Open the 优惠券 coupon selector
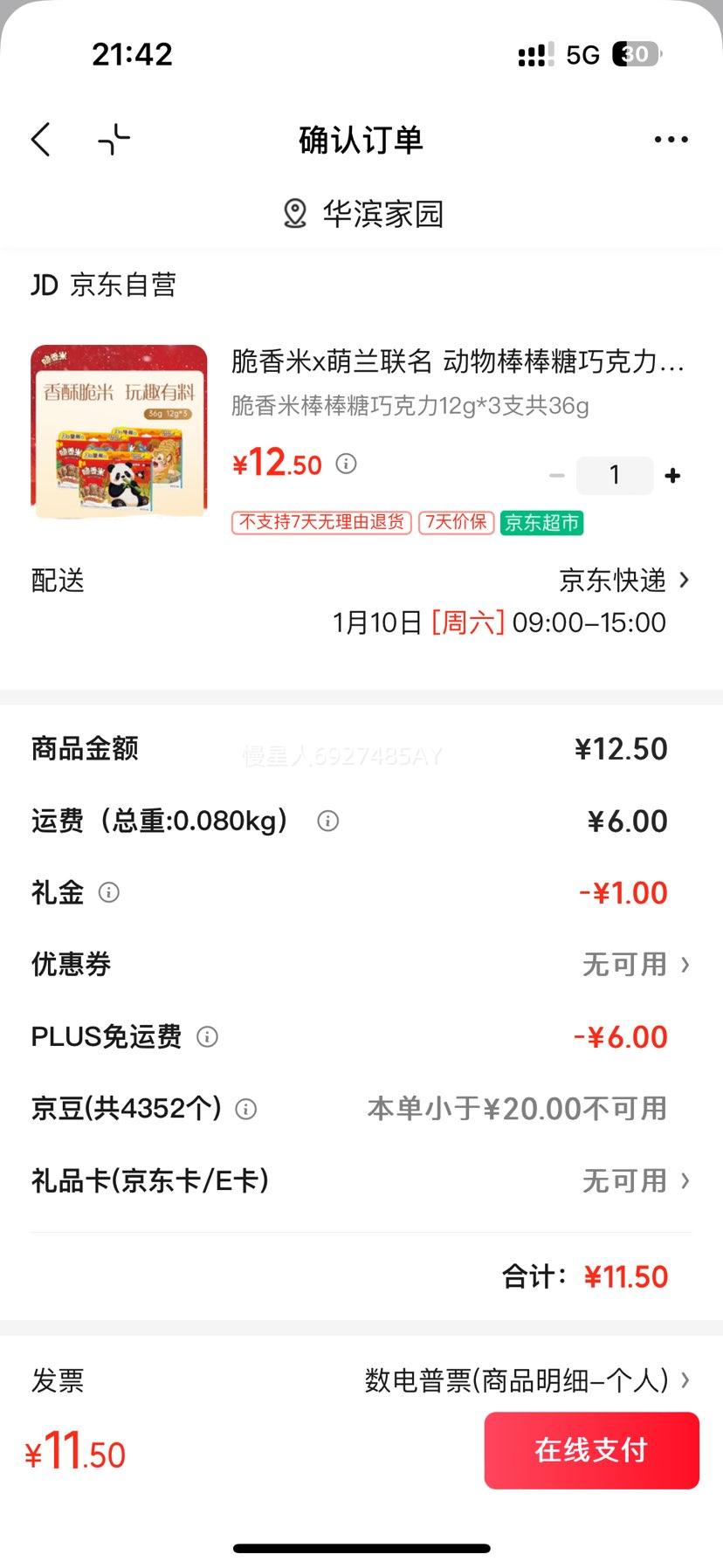The width and height of the screenshot is (723, 1568). point(636,965)
